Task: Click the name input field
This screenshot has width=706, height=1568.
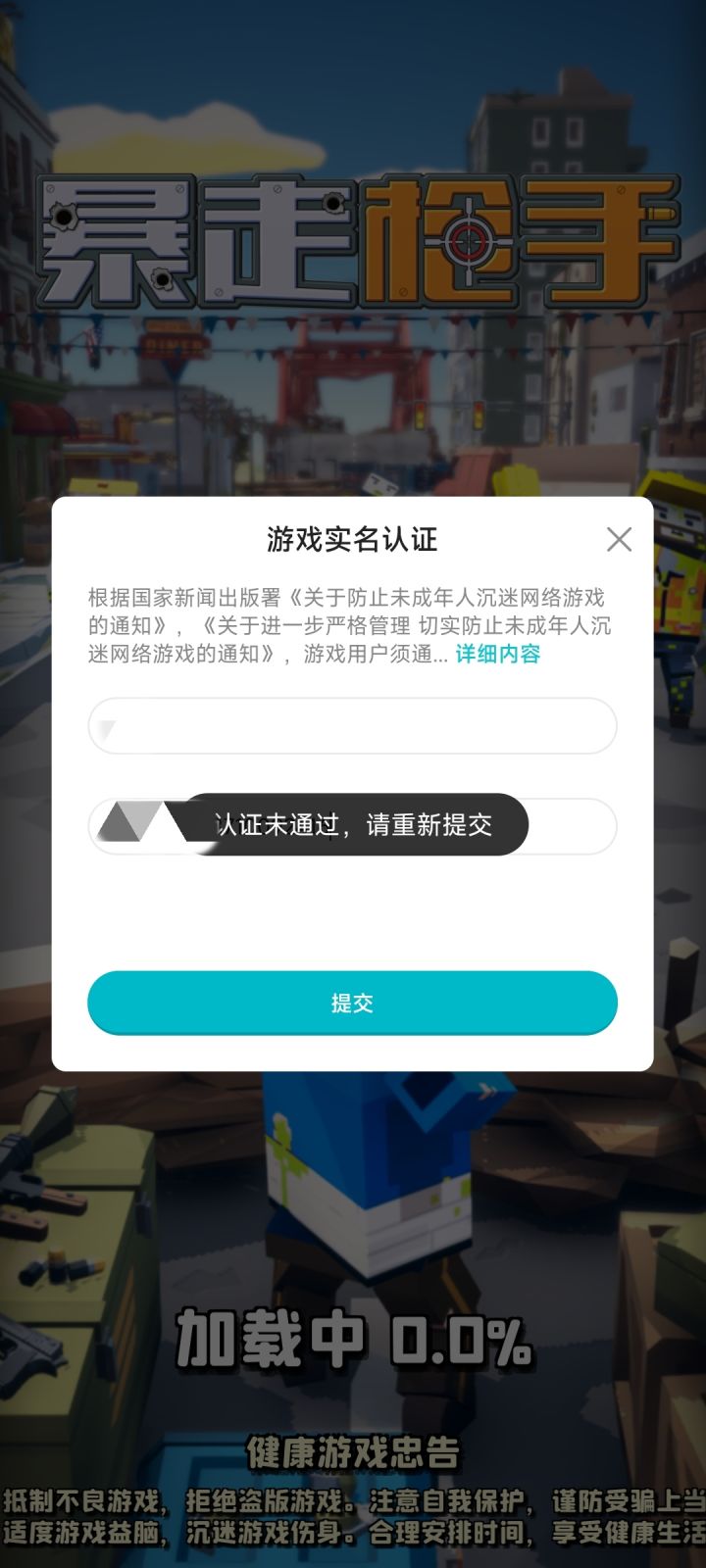Action: pyautogui.click(x=352, y=726)
